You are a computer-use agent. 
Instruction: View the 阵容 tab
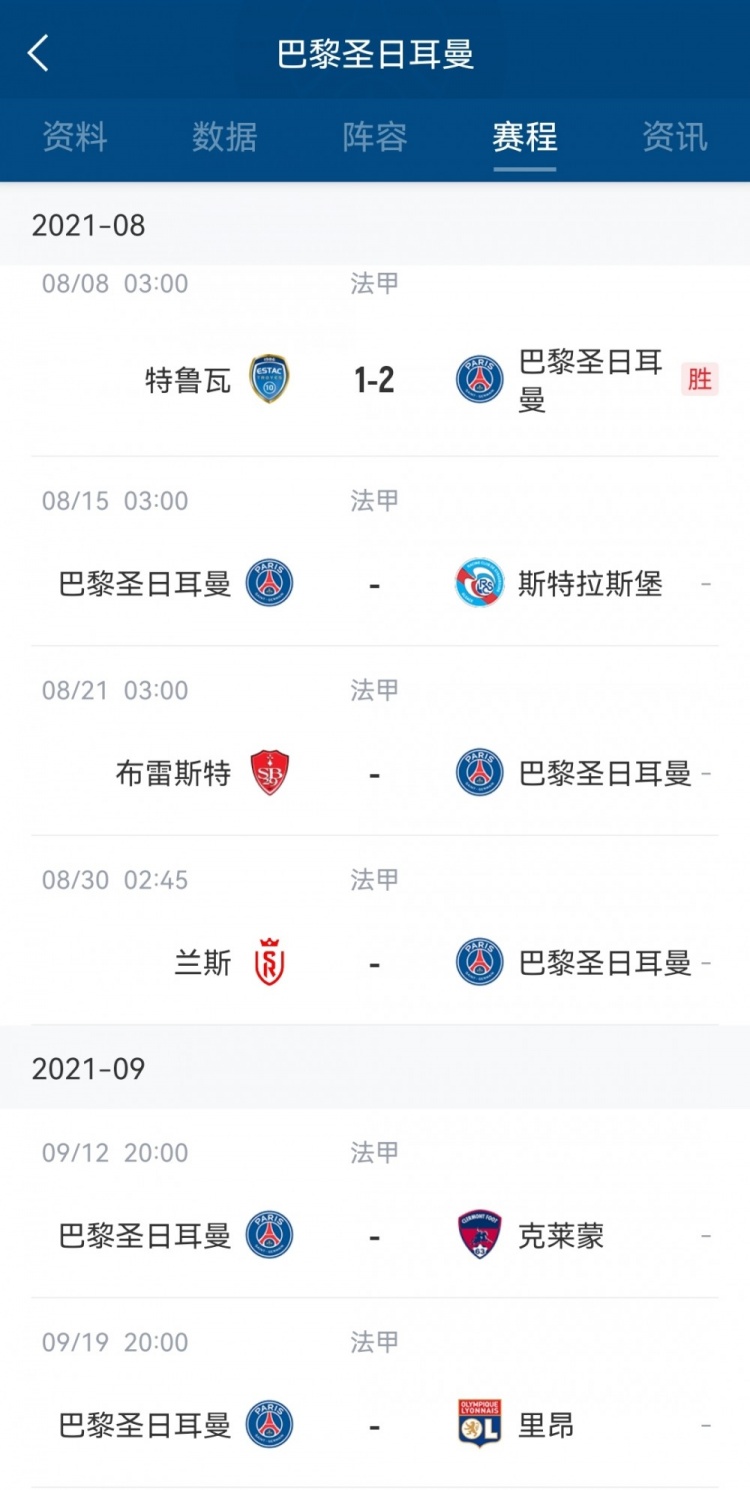tap(375, 137)
